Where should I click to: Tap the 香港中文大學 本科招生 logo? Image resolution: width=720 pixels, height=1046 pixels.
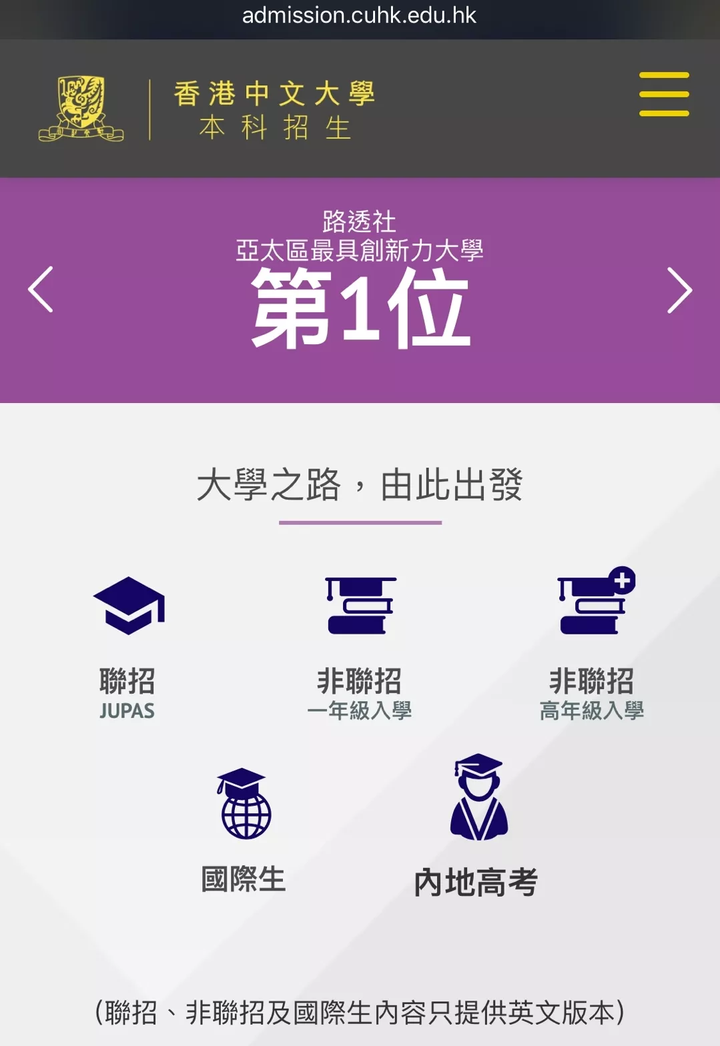[x=207, y=109]
